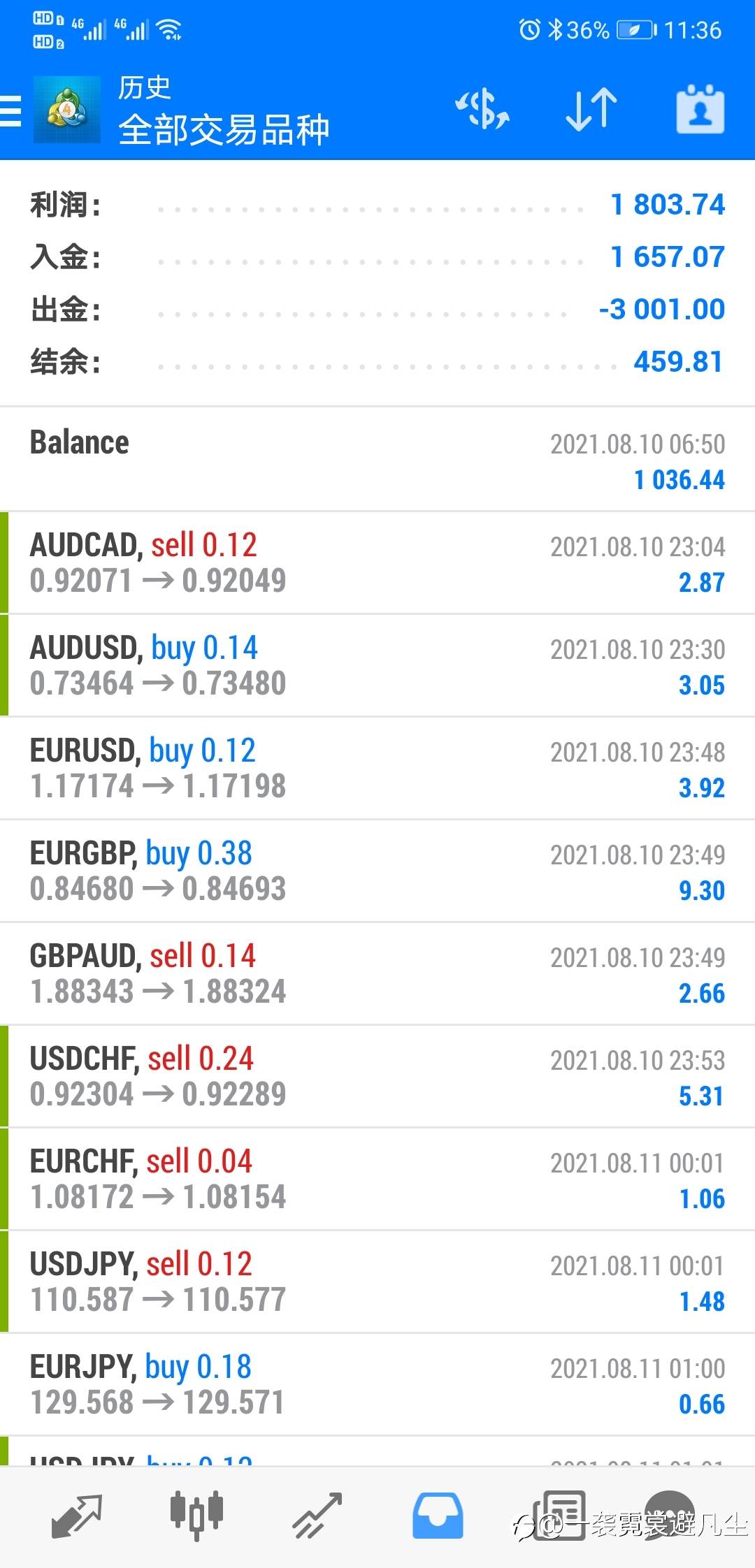View the AUDUSD buy 0.14 trade

click(377, 666)
